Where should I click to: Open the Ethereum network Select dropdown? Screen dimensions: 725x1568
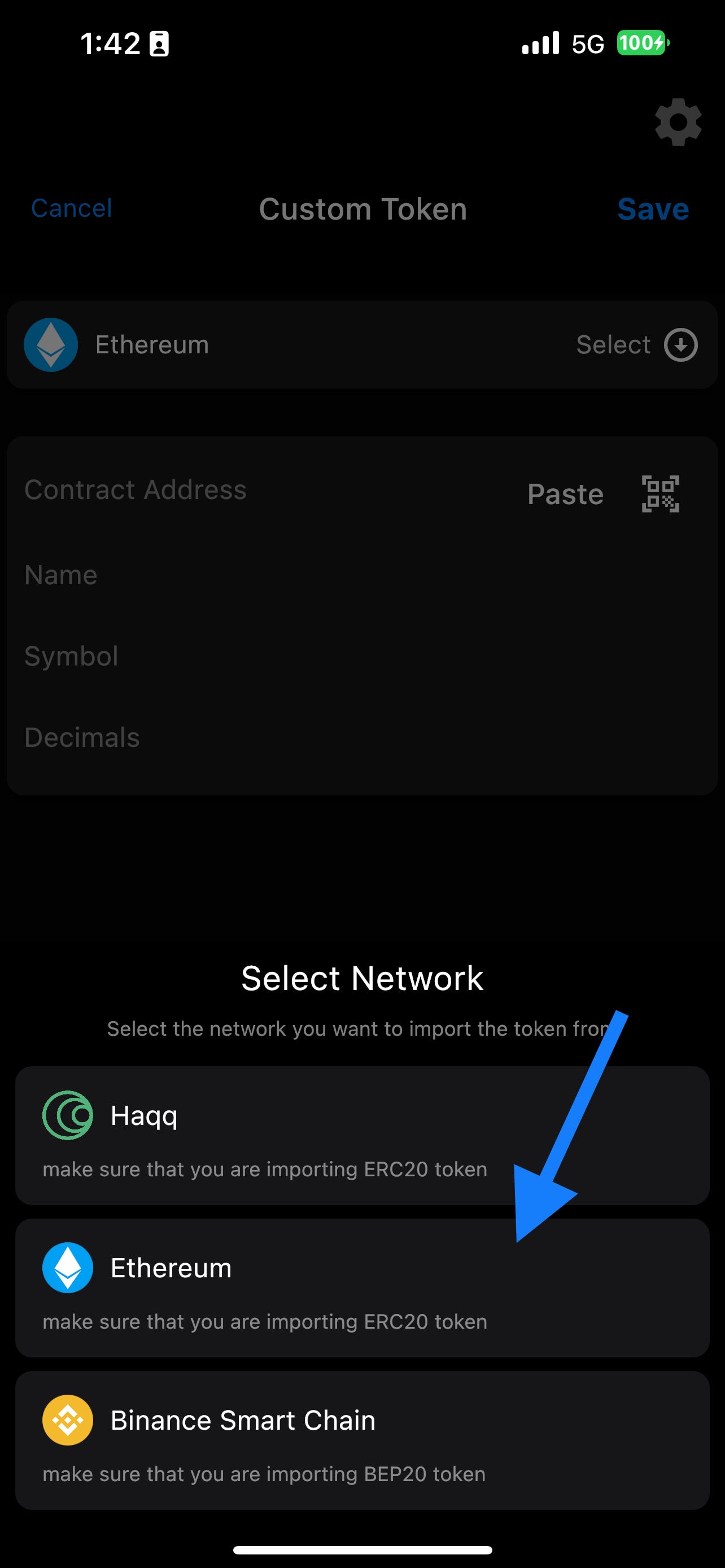tap(636, 345)
